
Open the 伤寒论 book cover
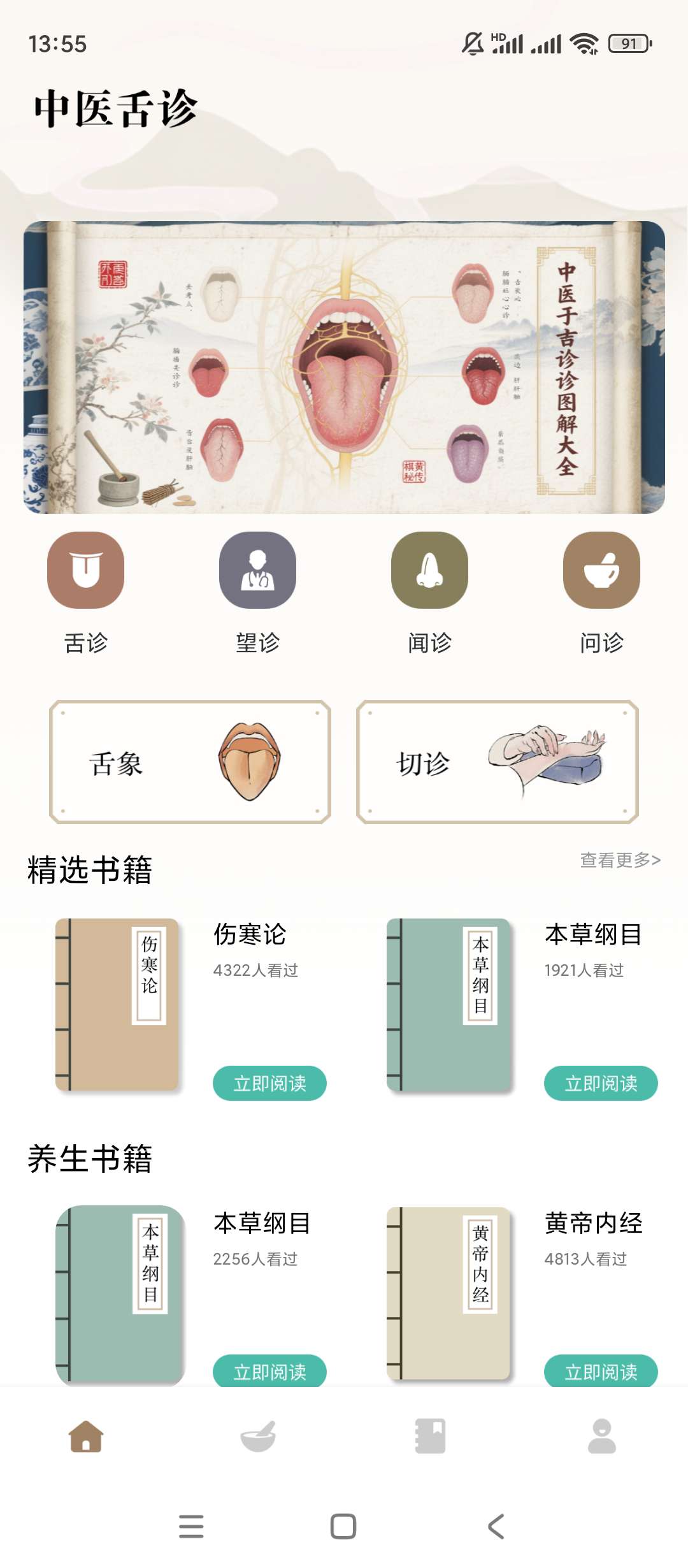(117, 1005)
